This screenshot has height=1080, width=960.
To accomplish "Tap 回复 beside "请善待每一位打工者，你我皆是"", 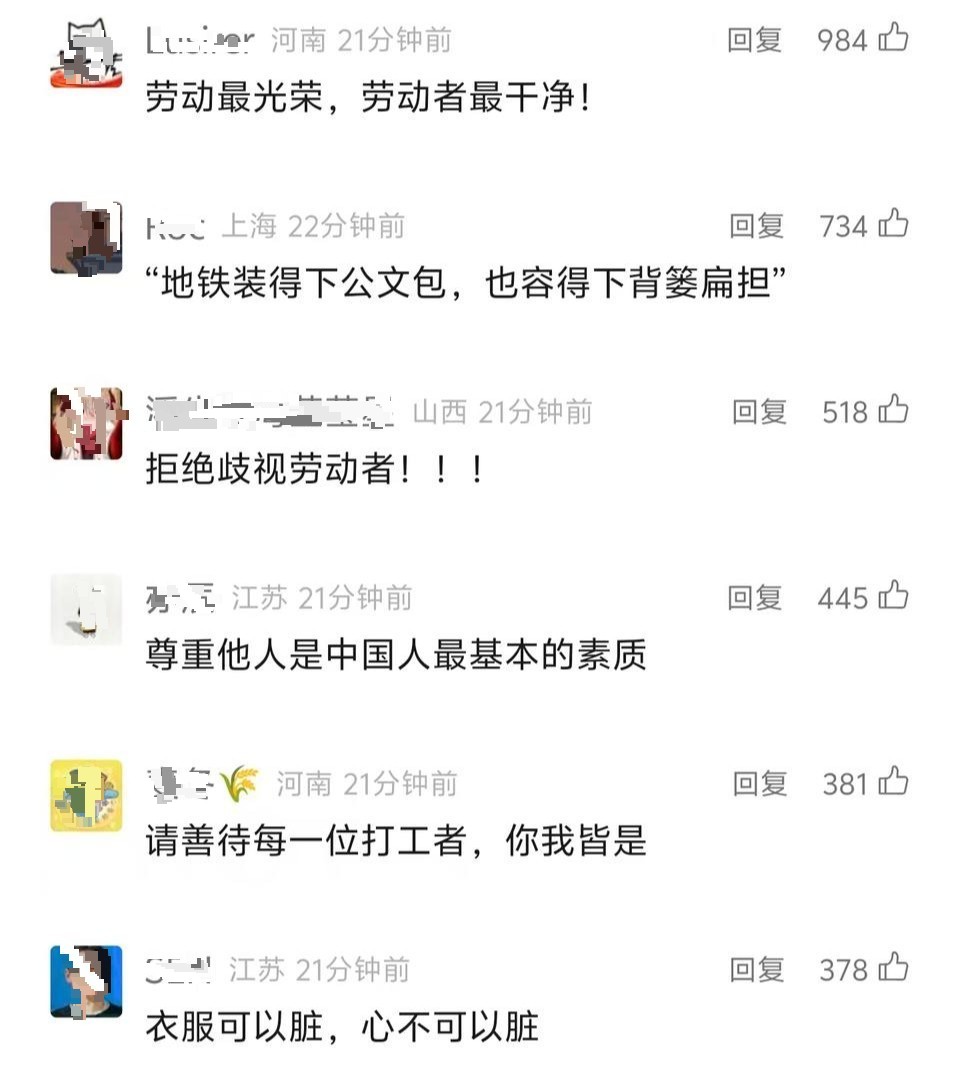I will click(x=759, y=784).
